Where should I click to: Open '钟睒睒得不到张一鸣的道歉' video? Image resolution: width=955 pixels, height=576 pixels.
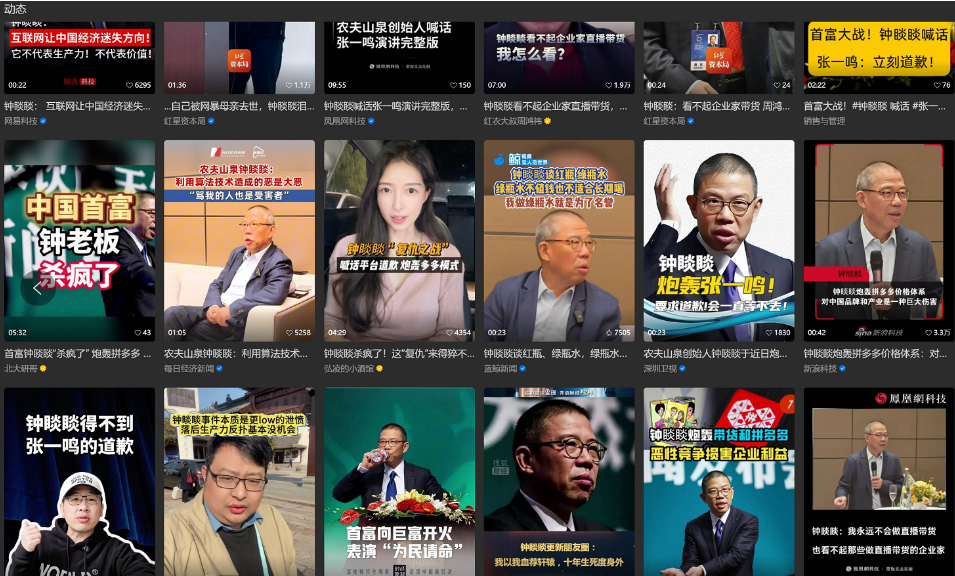click(x=79, y=482)
